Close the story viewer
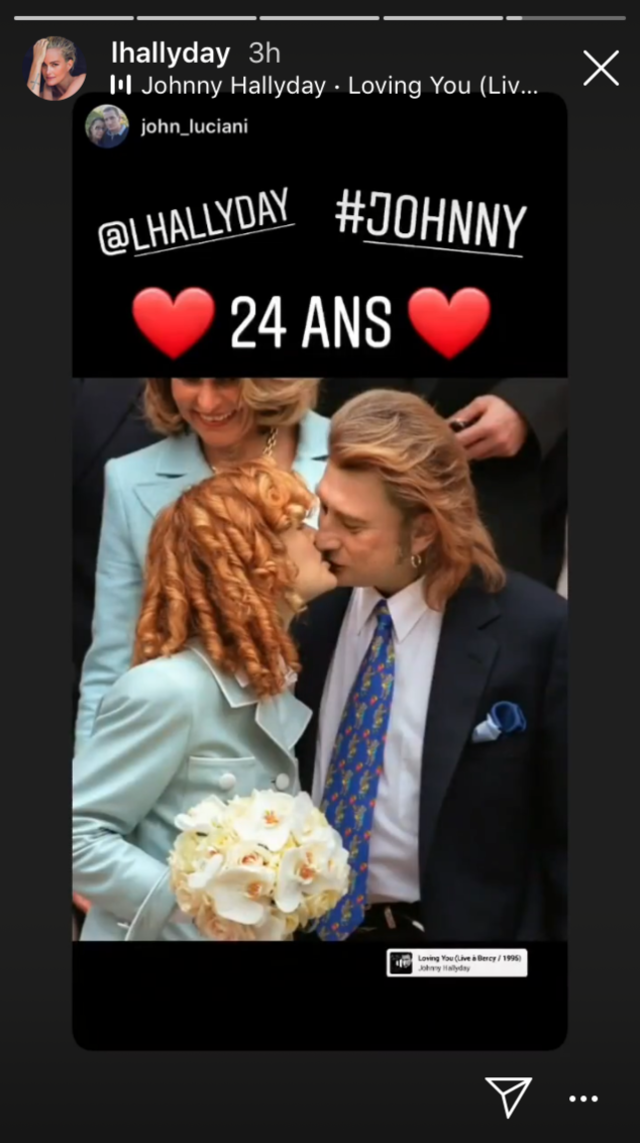The width and height of the screenshot is (640, 1143). pyautogui.click(x=601, y=68)
